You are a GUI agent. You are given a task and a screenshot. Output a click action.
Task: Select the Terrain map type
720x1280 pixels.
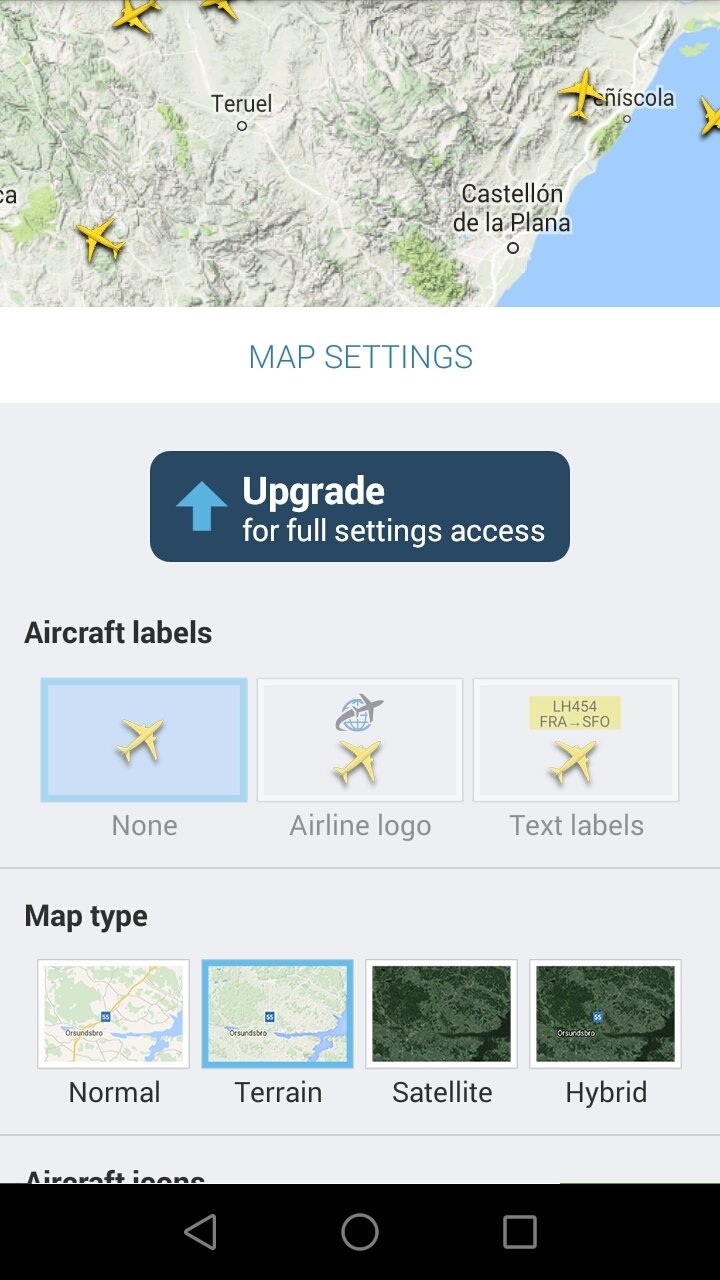click(278, 1014)
